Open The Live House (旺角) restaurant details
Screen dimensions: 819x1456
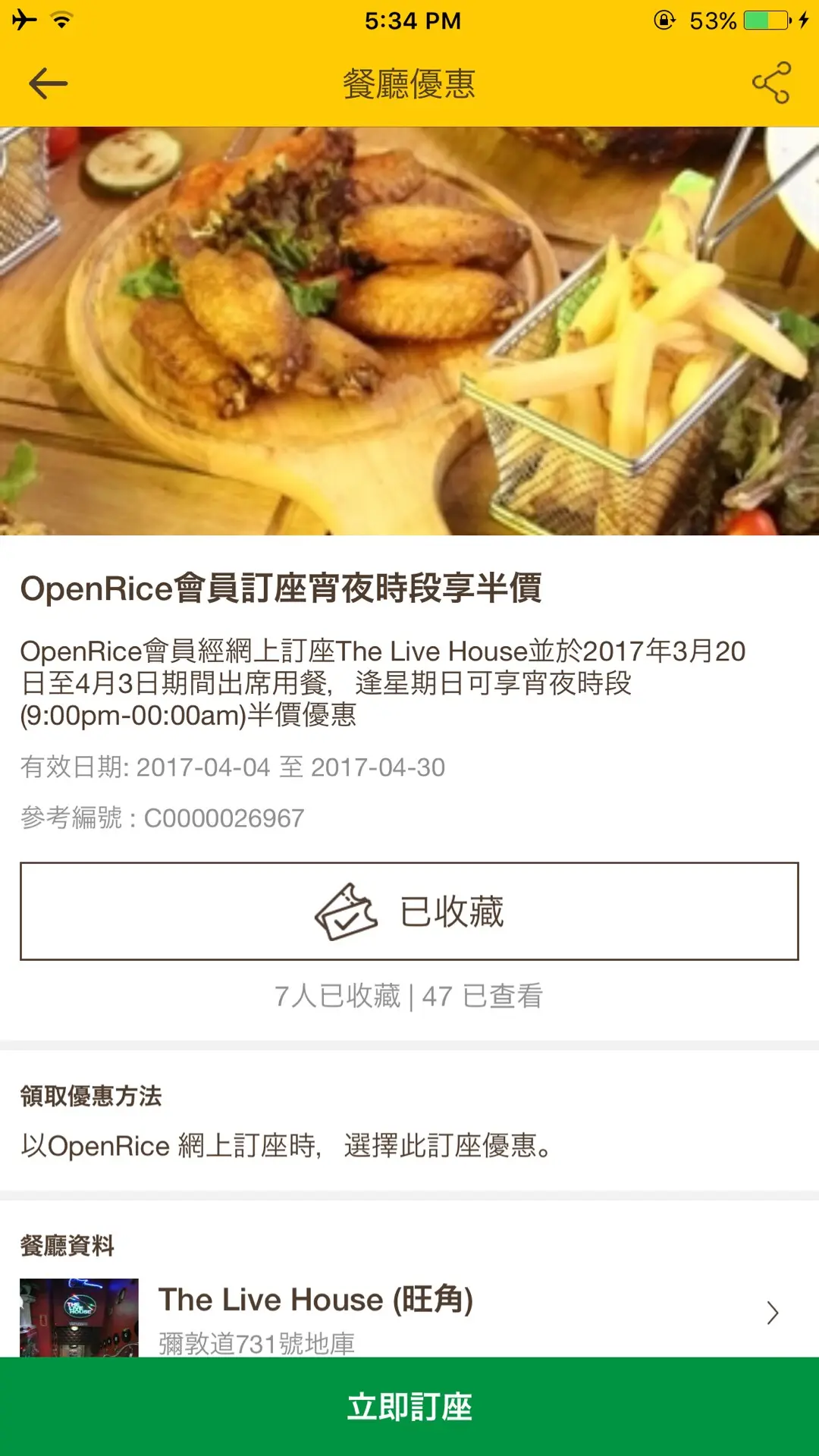point(409,1313)
